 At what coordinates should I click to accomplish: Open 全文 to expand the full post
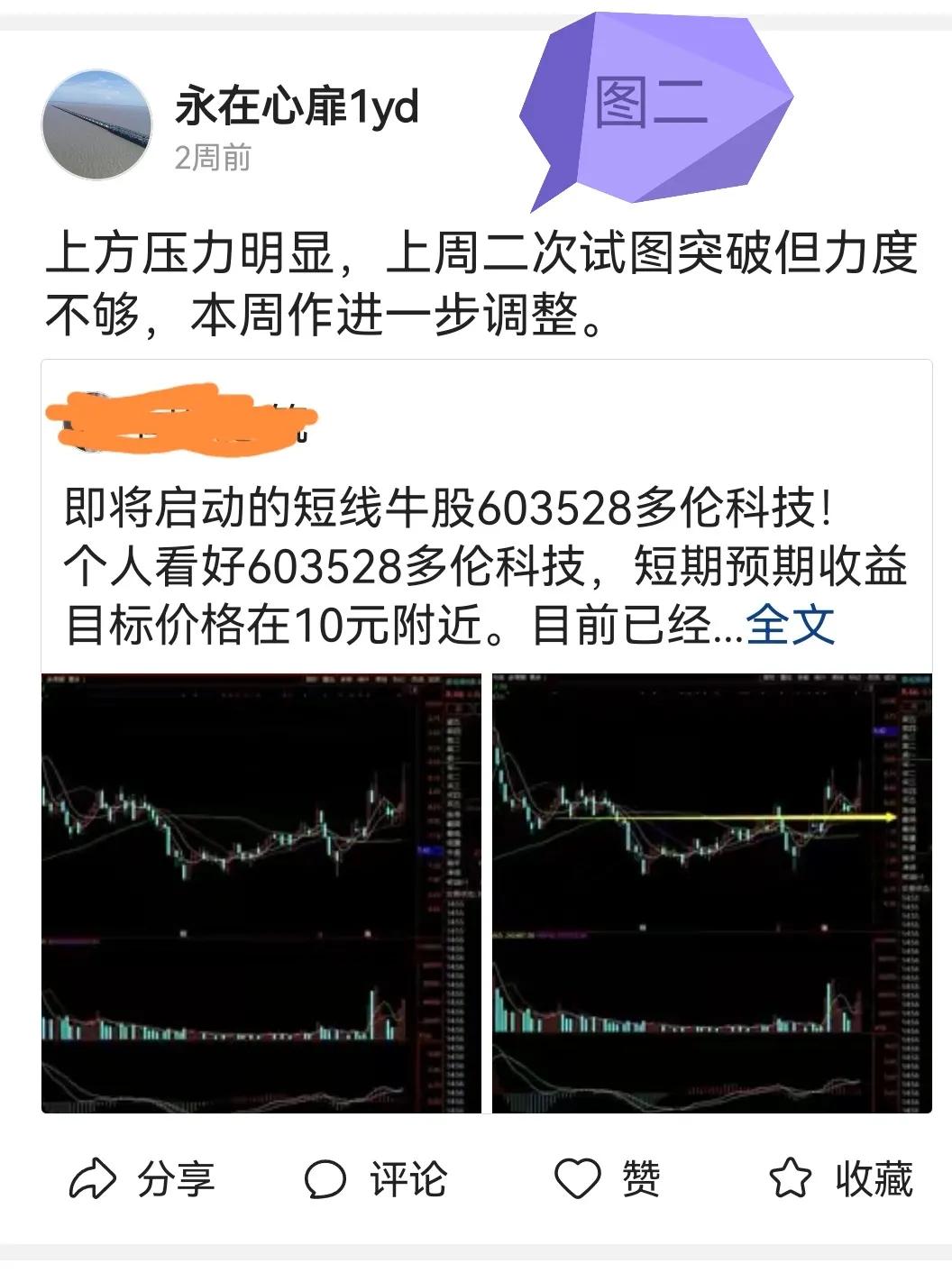pos(790,624)
